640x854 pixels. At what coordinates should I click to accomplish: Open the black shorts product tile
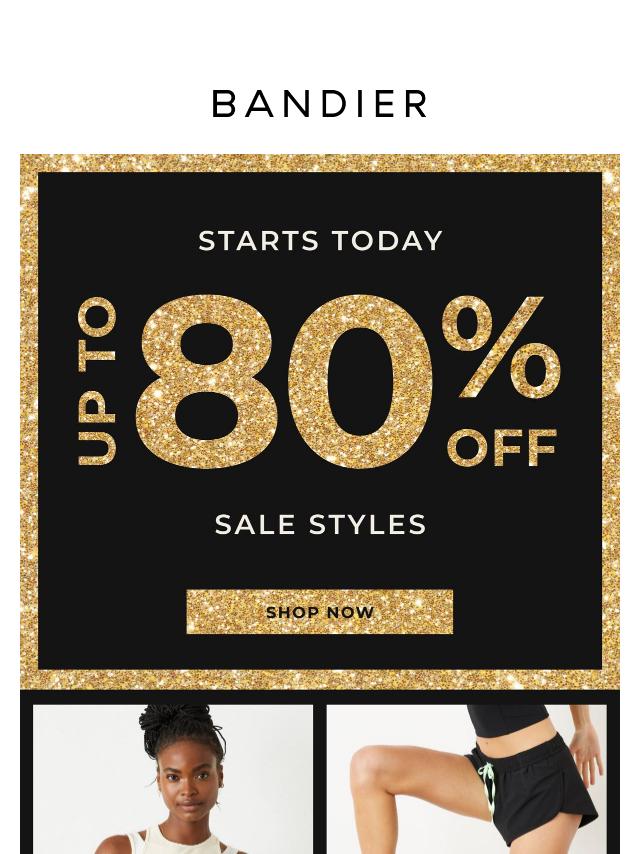[466, 780]
